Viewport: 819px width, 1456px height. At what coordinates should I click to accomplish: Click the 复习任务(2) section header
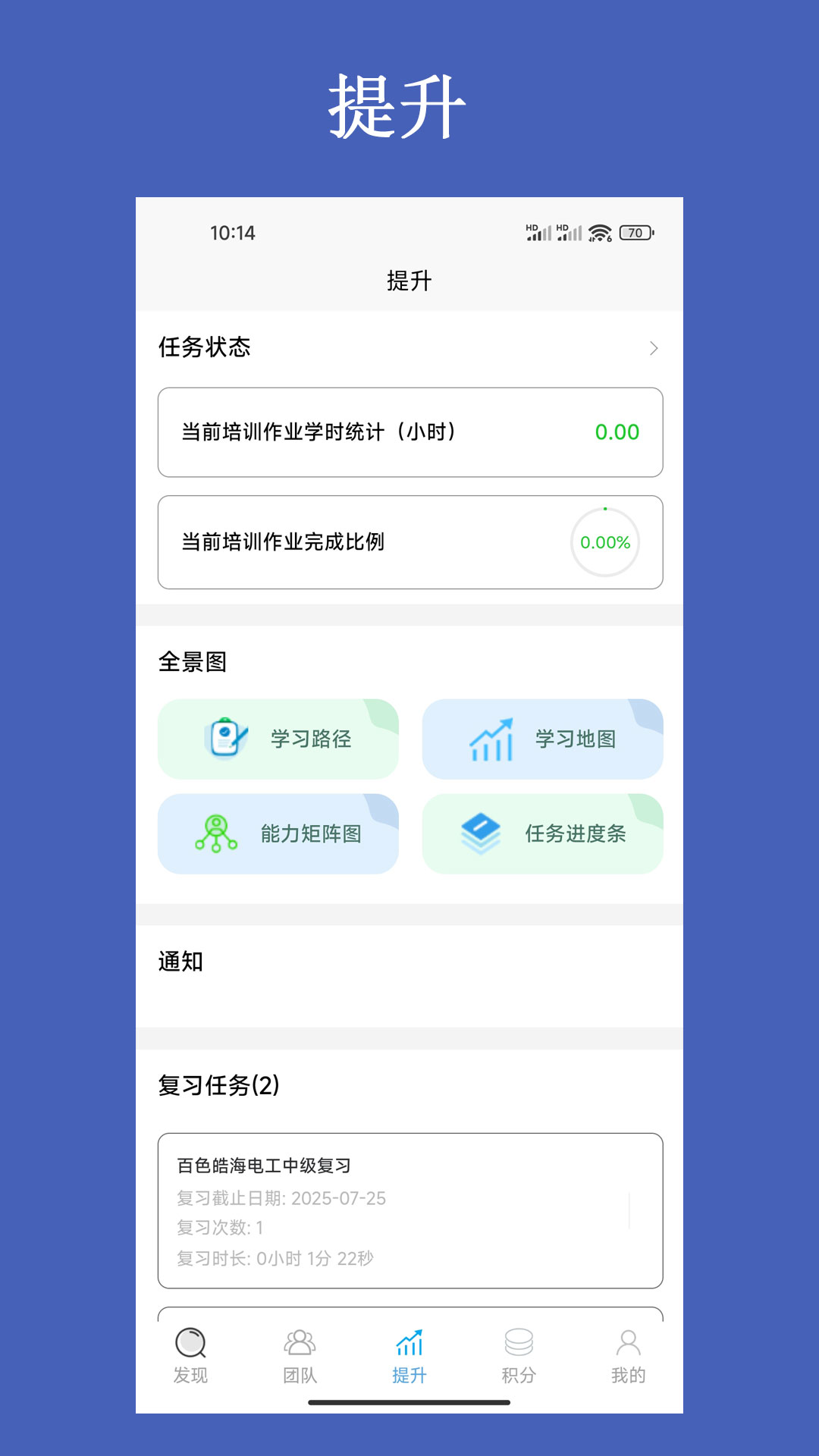tap(216, 1084)
